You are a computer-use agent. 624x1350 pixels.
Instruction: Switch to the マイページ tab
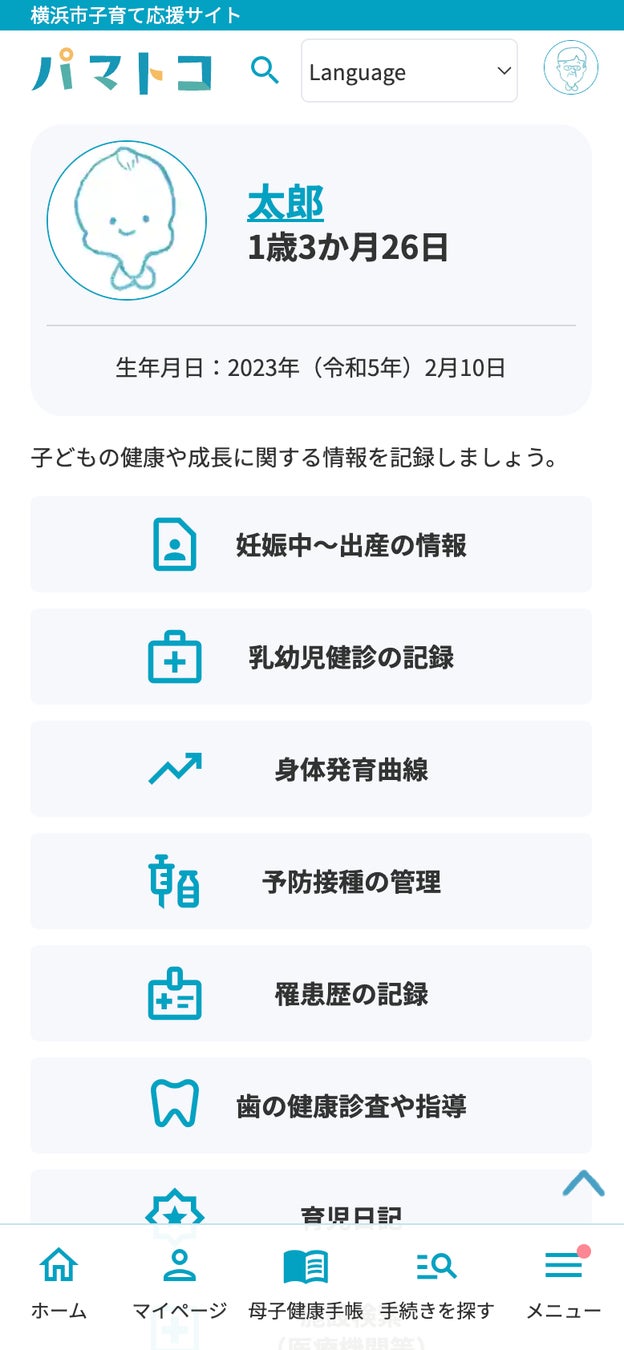[x=180, y=1282]
